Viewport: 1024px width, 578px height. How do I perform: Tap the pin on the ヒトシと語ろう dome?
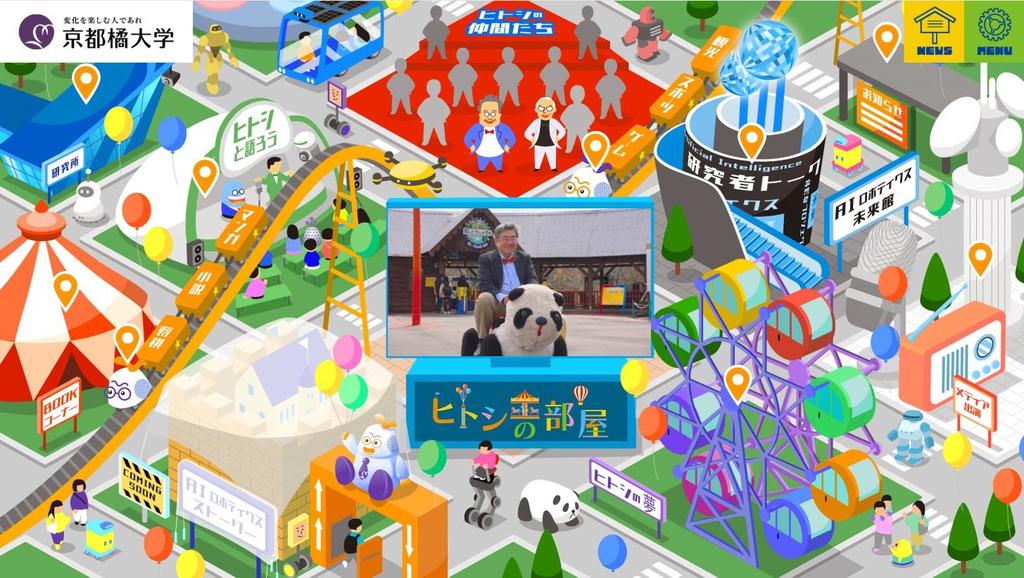tap(205, 174)
